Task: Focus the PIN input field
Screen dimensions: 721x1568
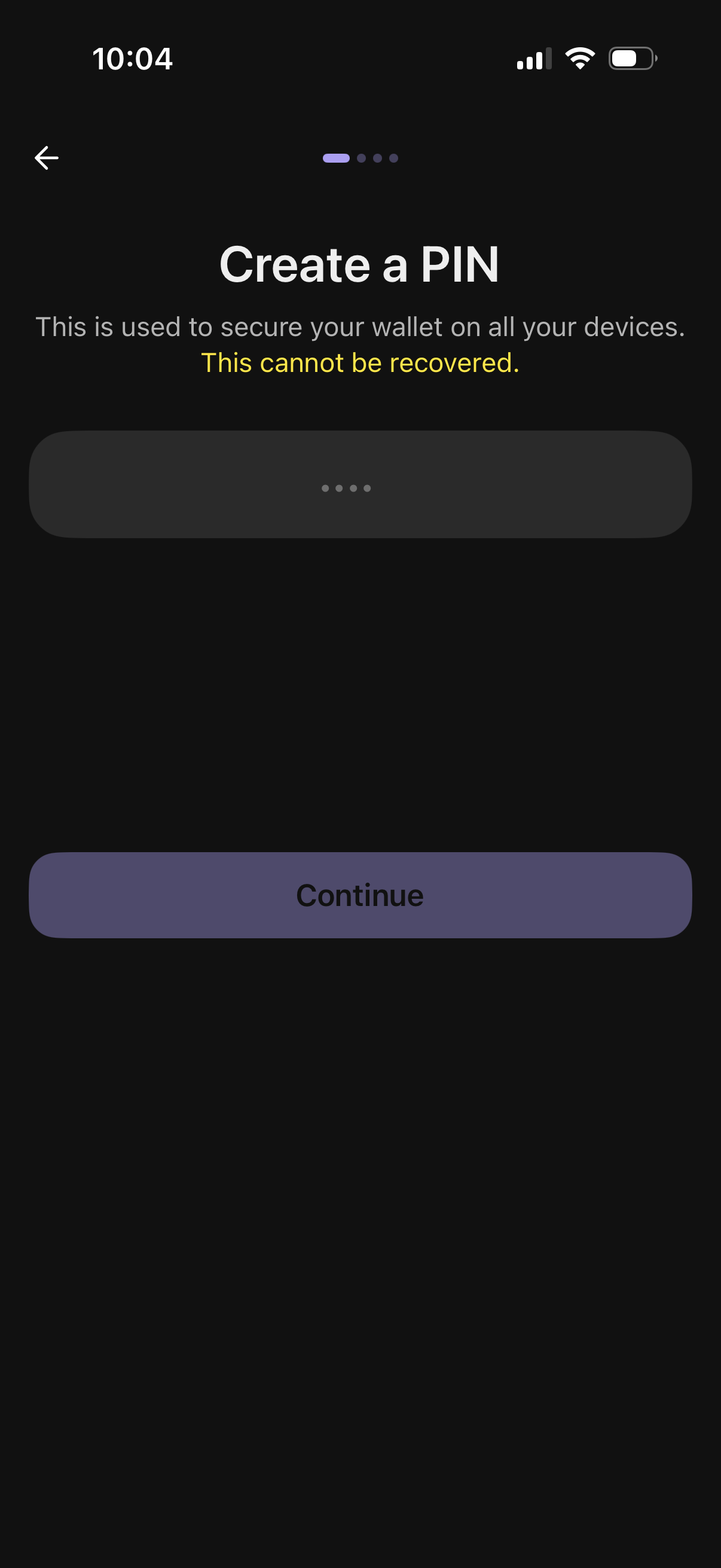Action: [x=360, y=484]
